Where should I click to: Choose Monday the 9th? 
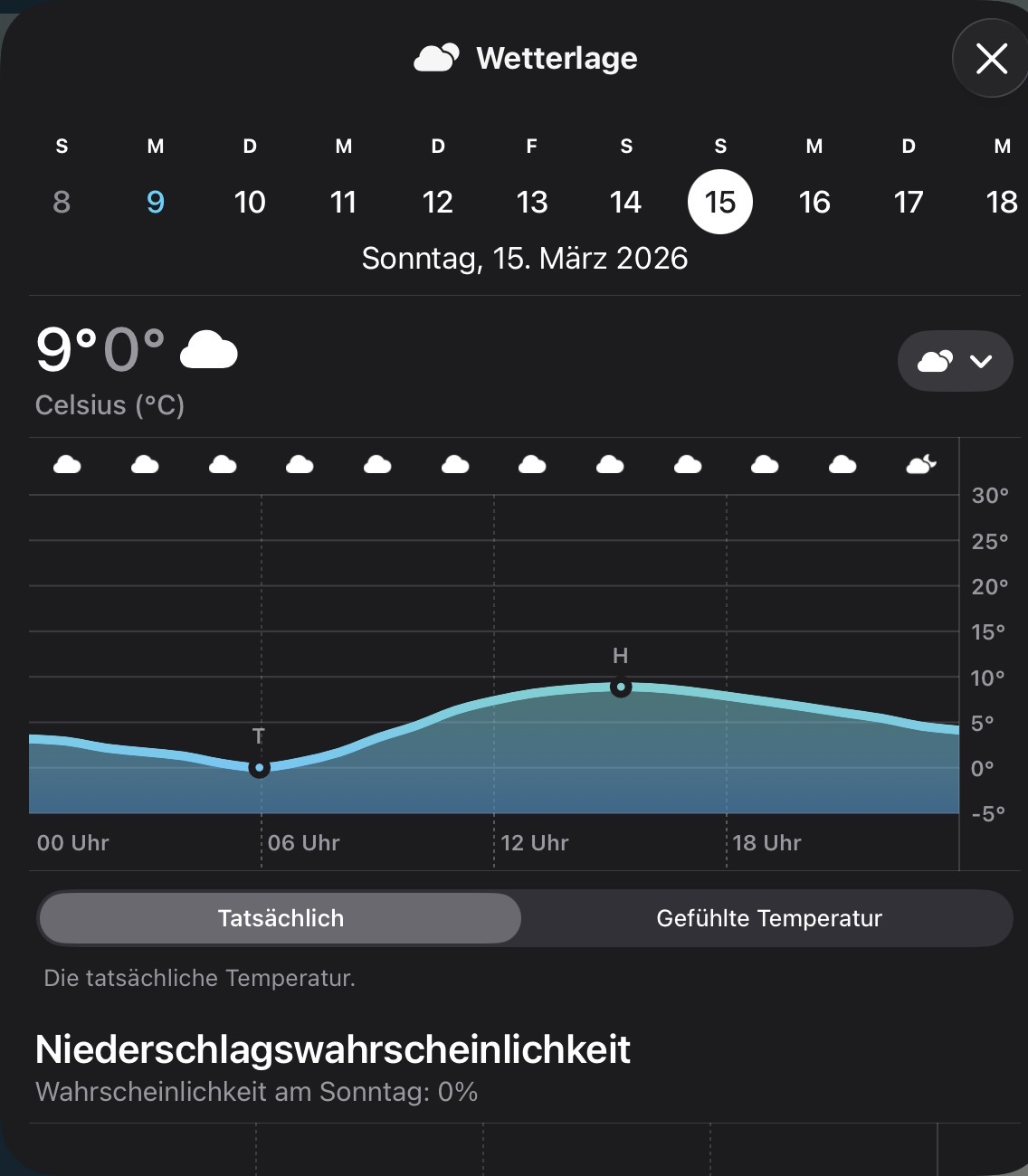click(x=156, y=202)
